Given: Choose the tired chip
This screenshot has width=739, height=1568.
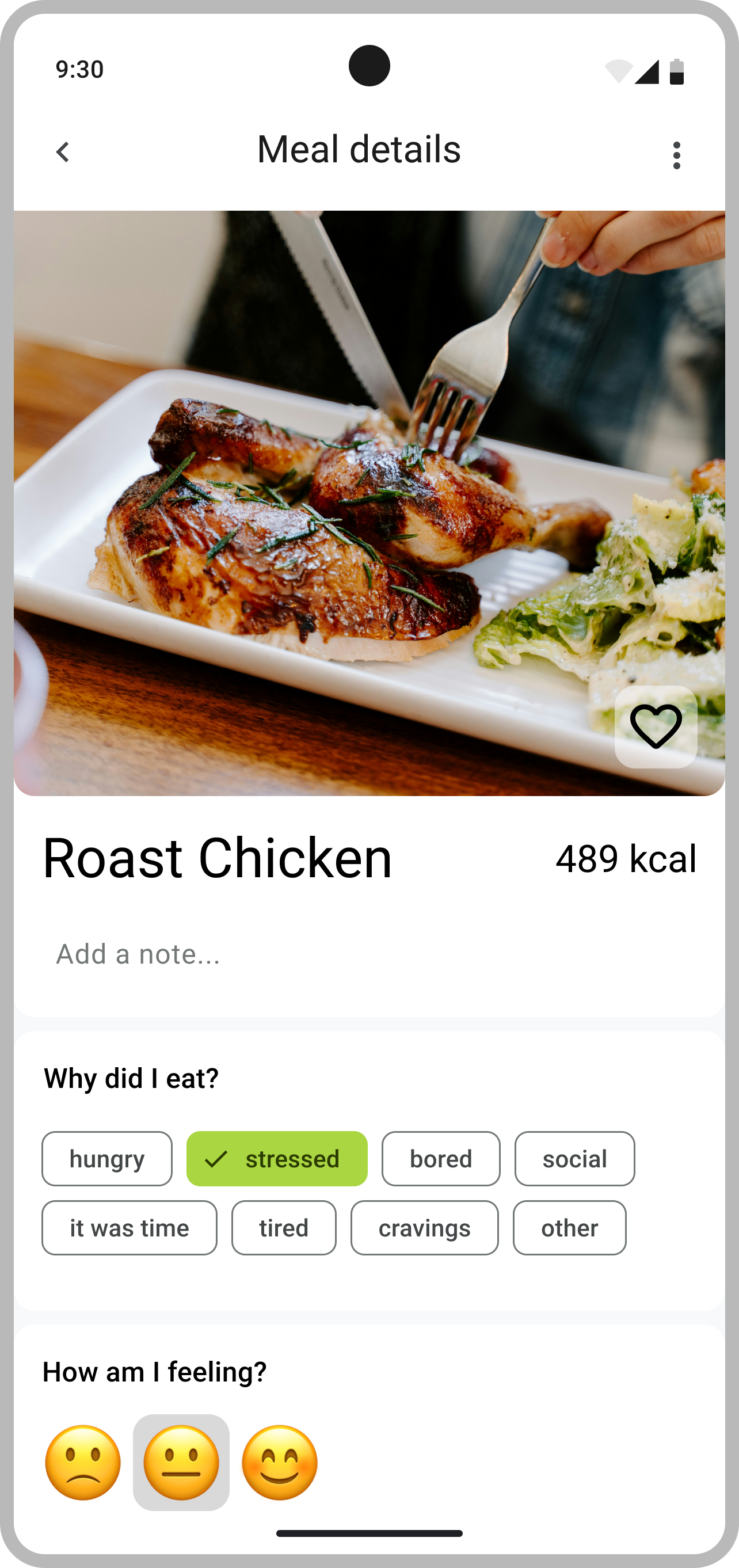Looking at the screenshot, I should tap(284, 1228).
